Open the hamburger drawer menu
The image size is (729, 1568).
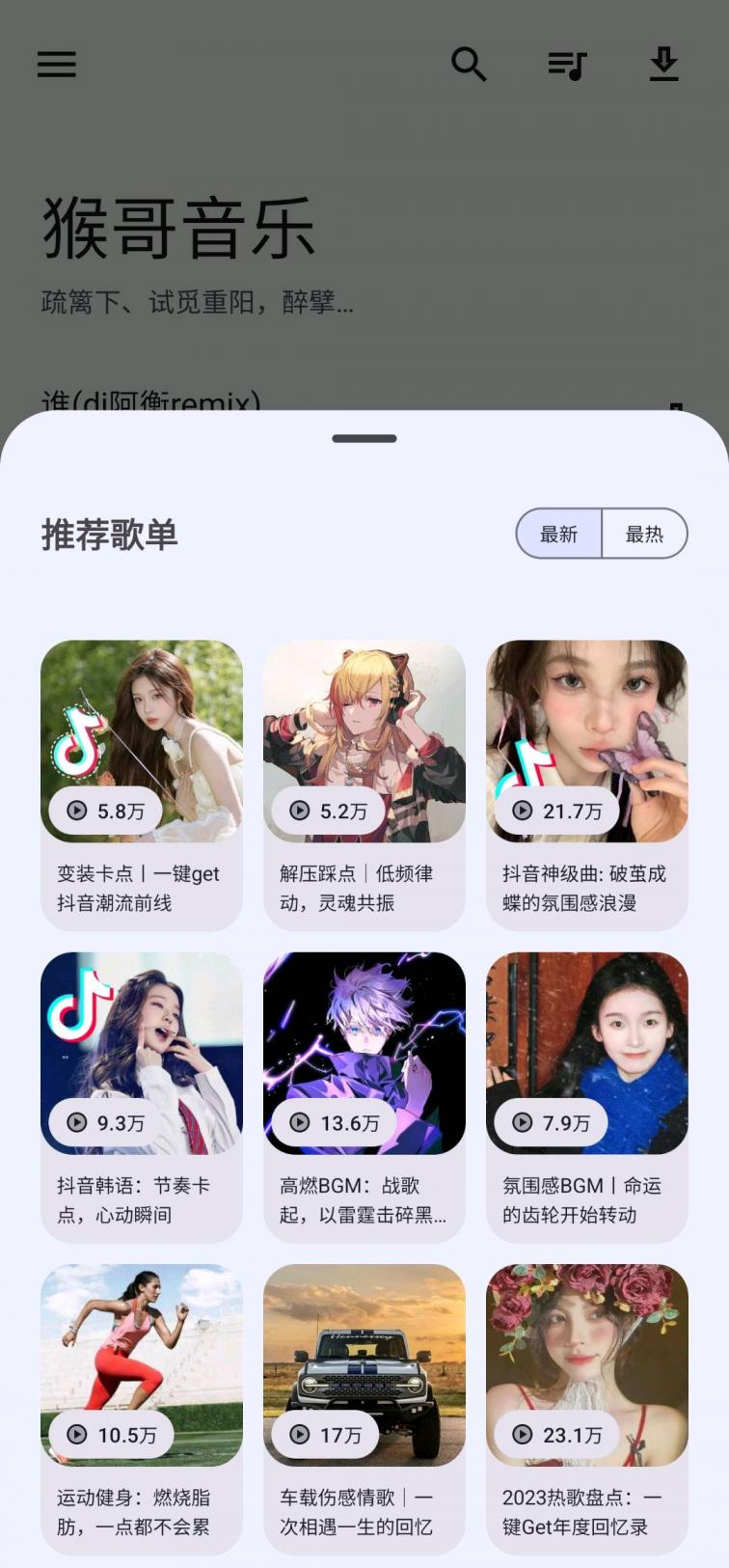[57, 65]
